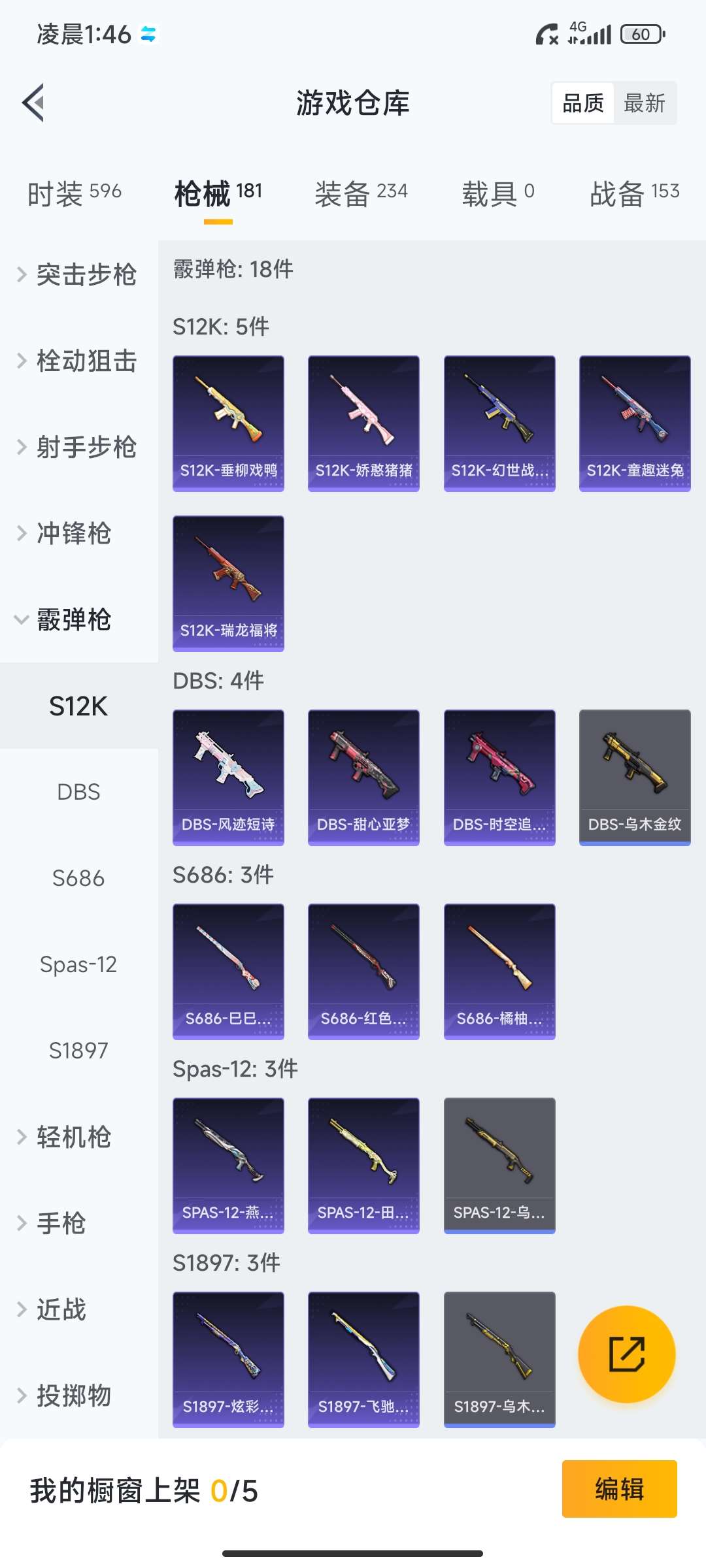This screenshot has width=706, height=1568.
Task: Expand the 栓动狙击 category
Action: pos(78,361)
